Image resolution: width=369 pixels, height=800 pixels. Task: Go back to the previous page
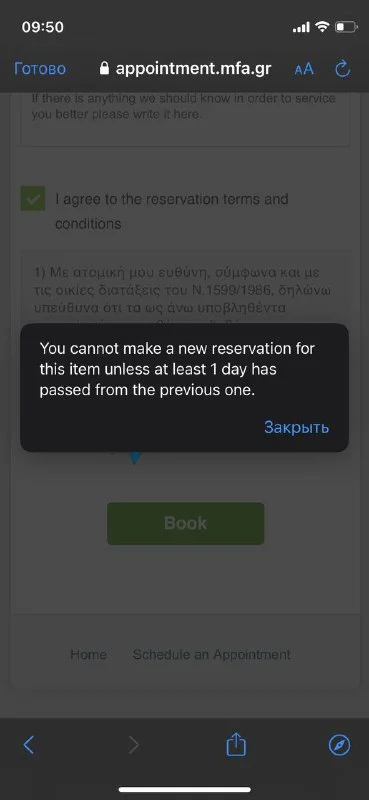tap(29, 745)
